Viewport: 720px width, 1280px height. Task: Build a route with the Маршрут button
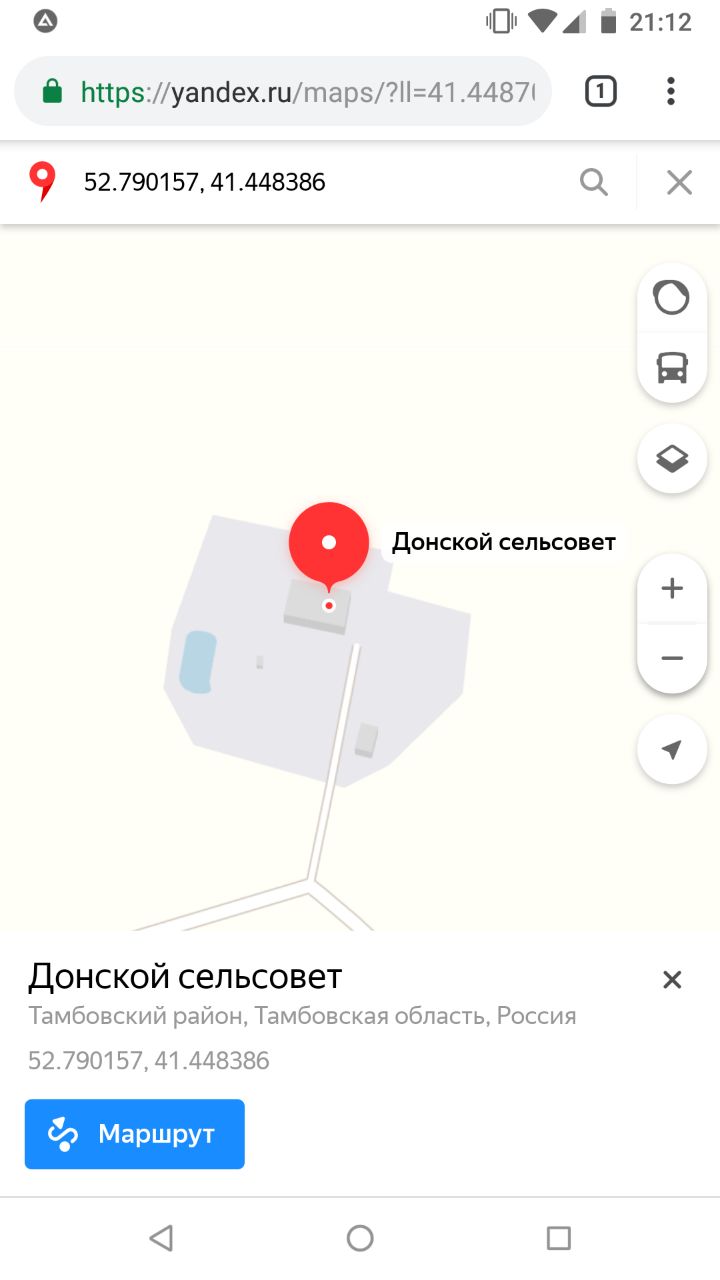[135, 1134]
